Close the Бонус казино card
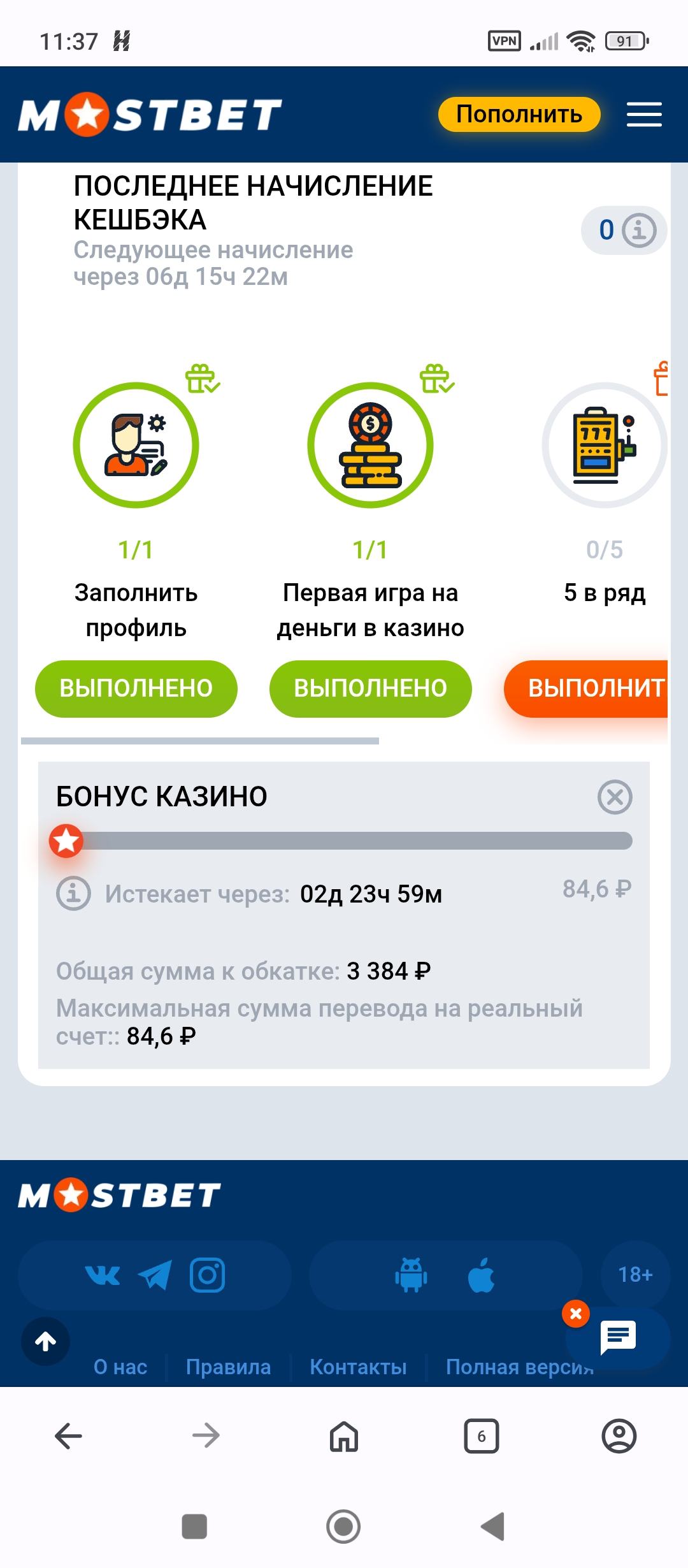Viewport: 688px width, 1568px height. pos(615,797)
